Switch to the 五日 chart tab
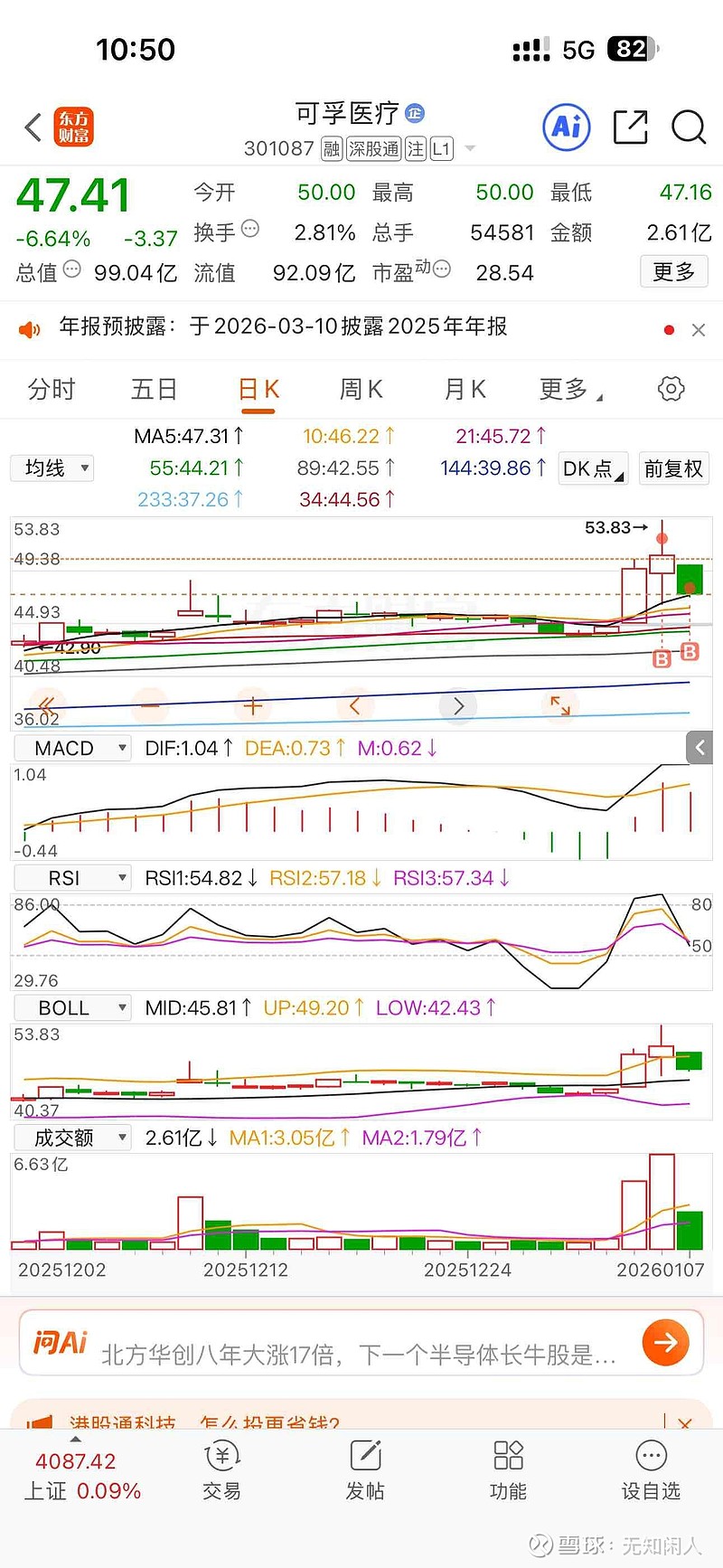 coord(154,389)
